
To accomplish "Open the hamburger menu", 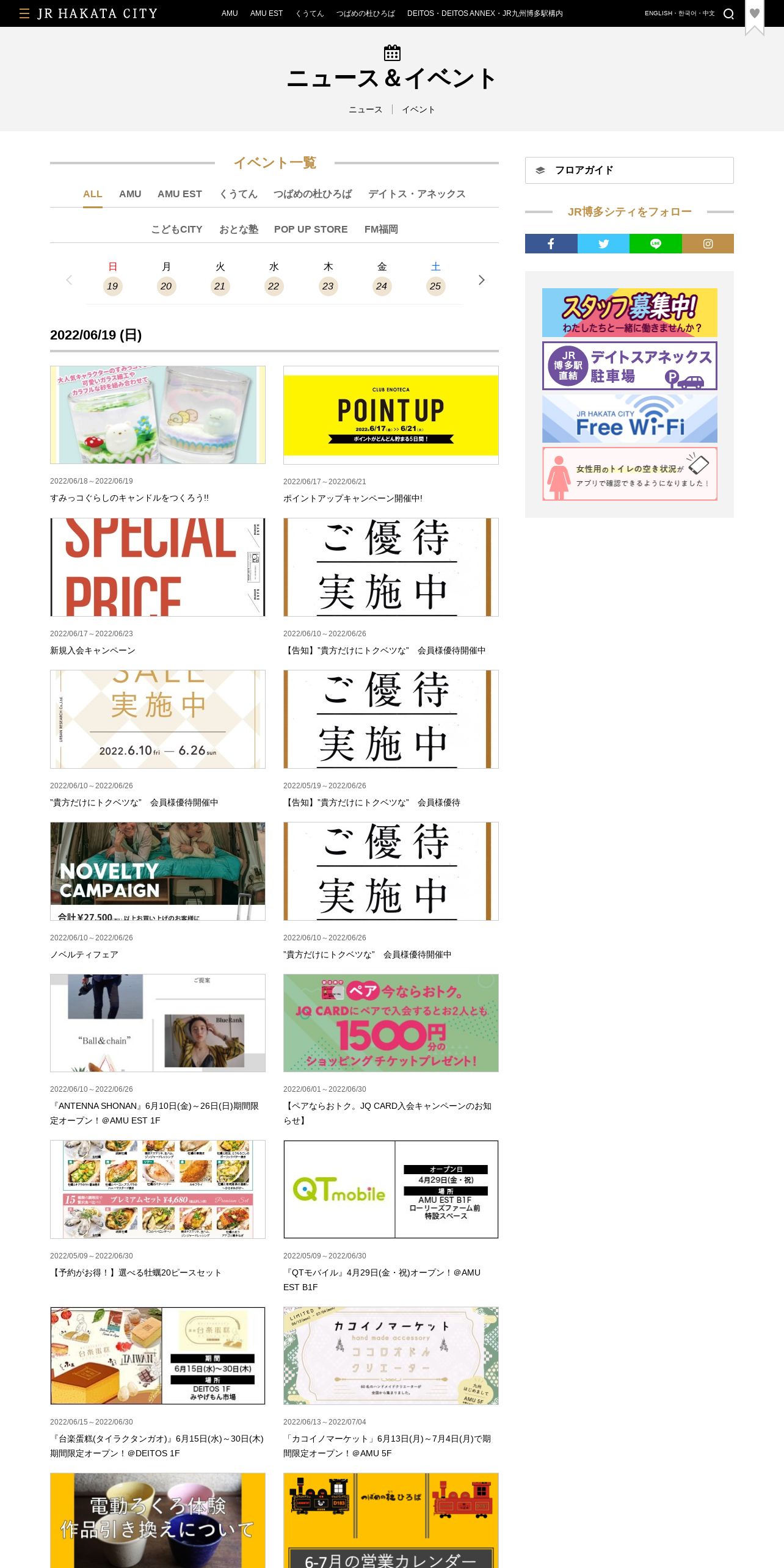I will [x=24, y=13].
